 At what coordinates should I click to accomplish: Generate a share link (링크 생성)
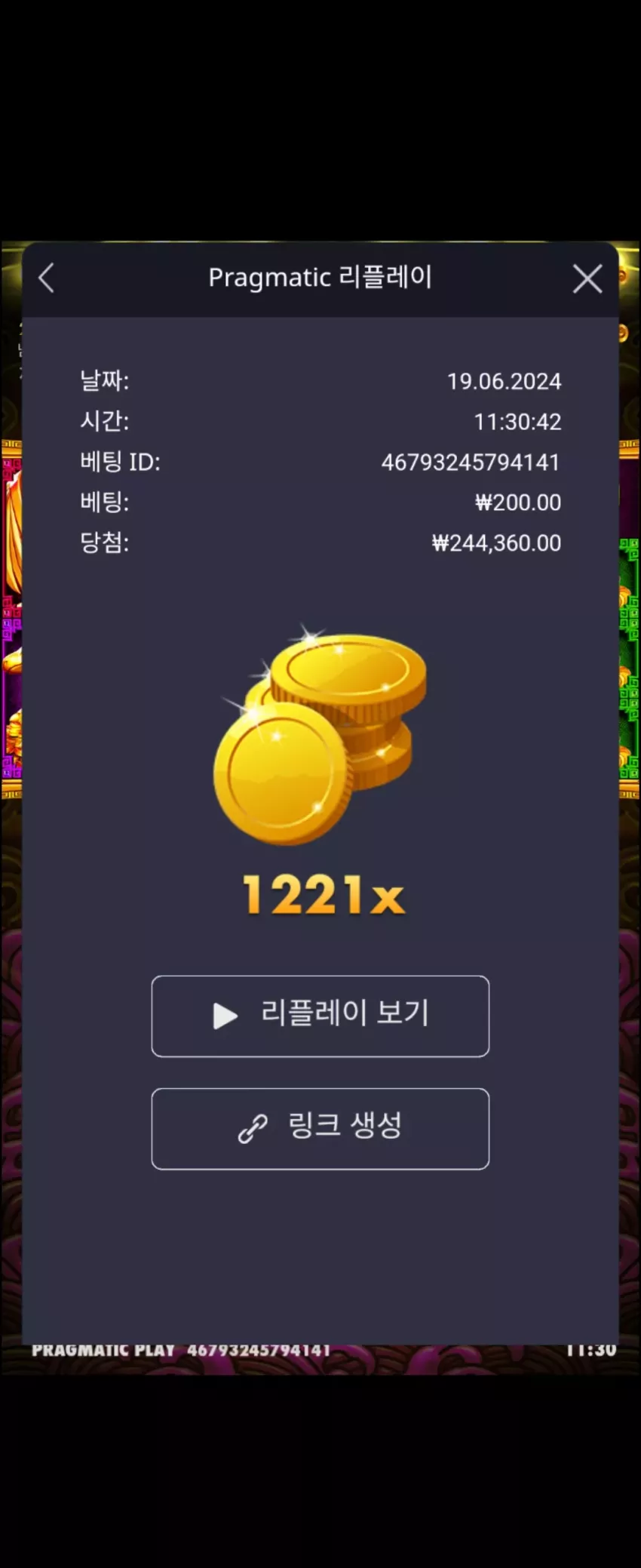tap(320, 1128)
